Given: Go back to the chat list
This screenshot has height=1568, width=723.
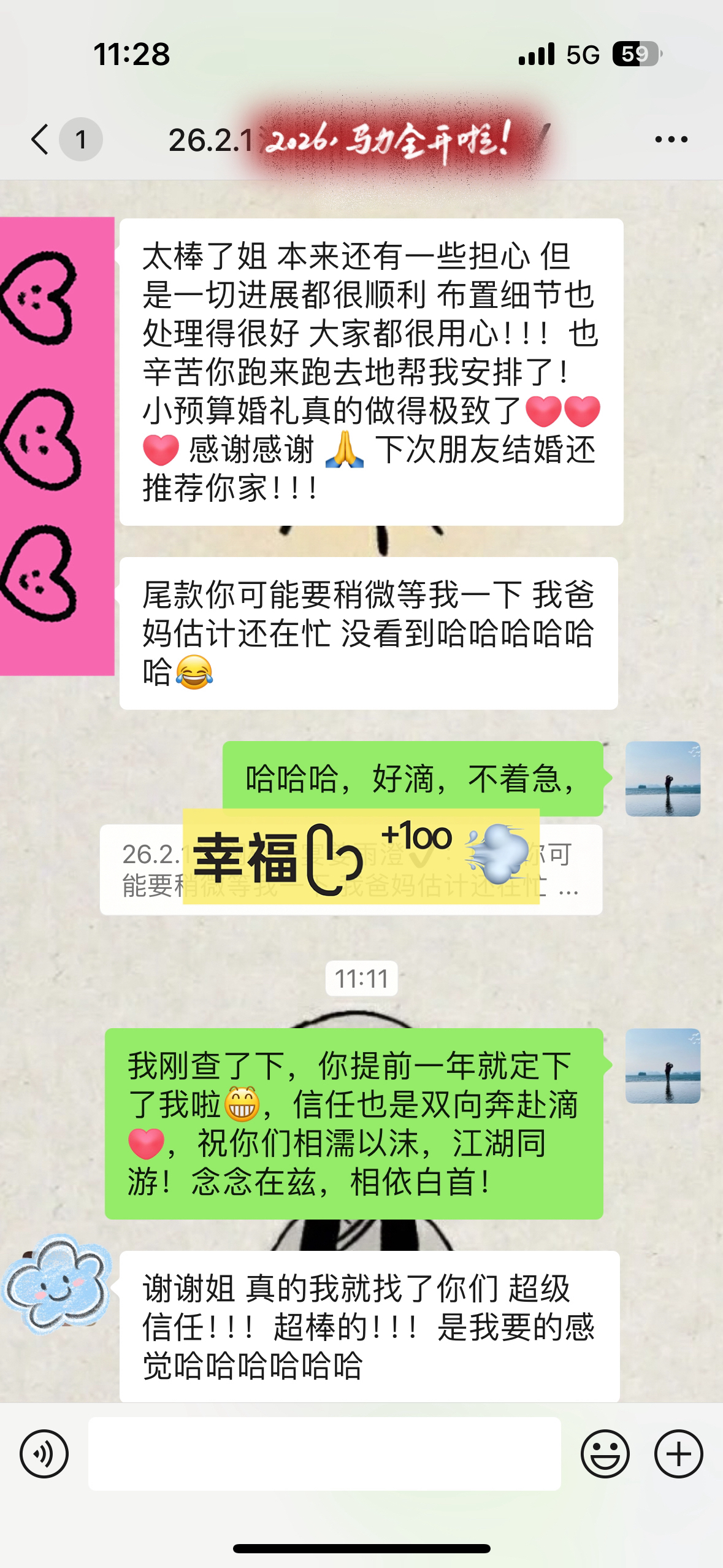Looking at the screenshot, I should [40, 139].
